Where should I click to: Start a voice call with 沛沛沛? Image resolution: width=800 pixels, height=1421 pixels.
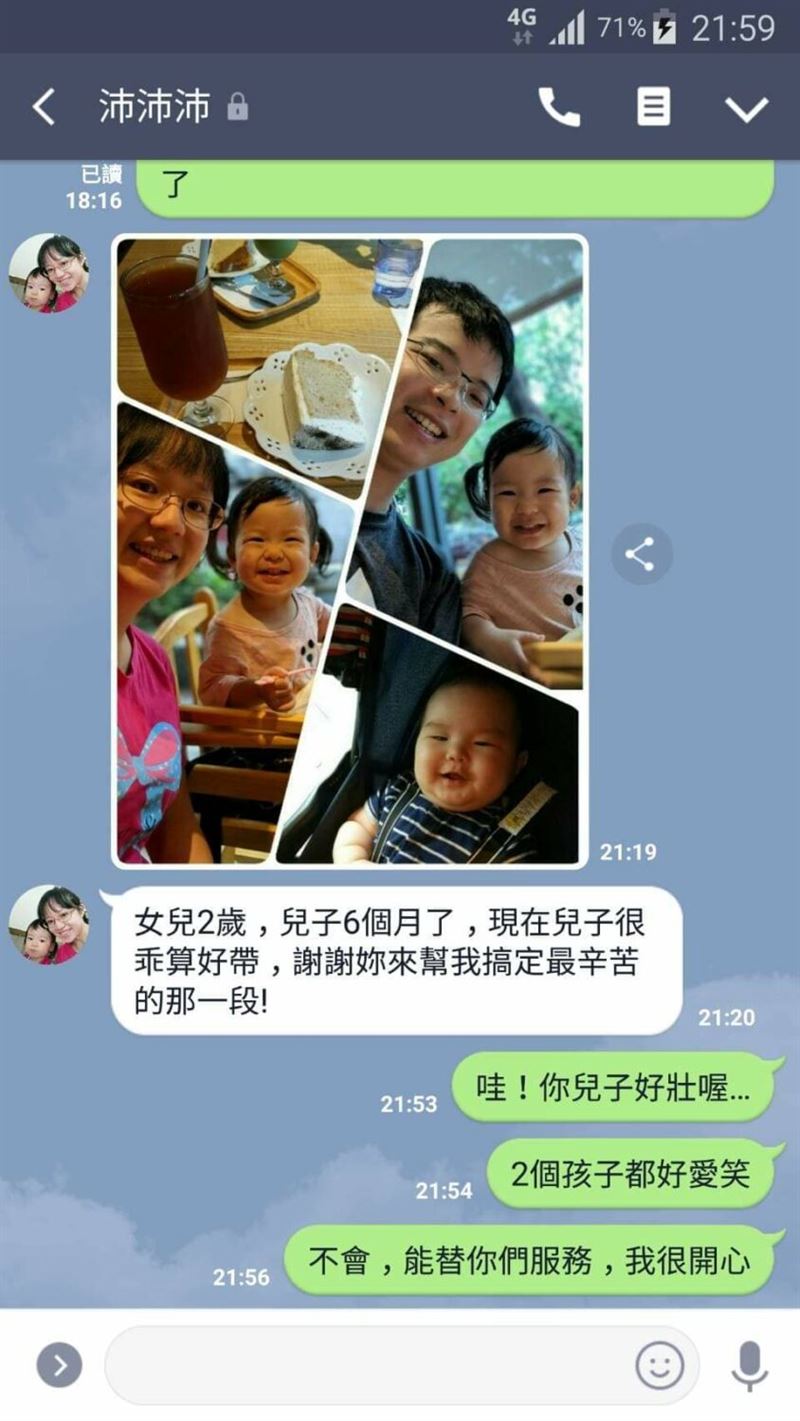pos(559,107)
